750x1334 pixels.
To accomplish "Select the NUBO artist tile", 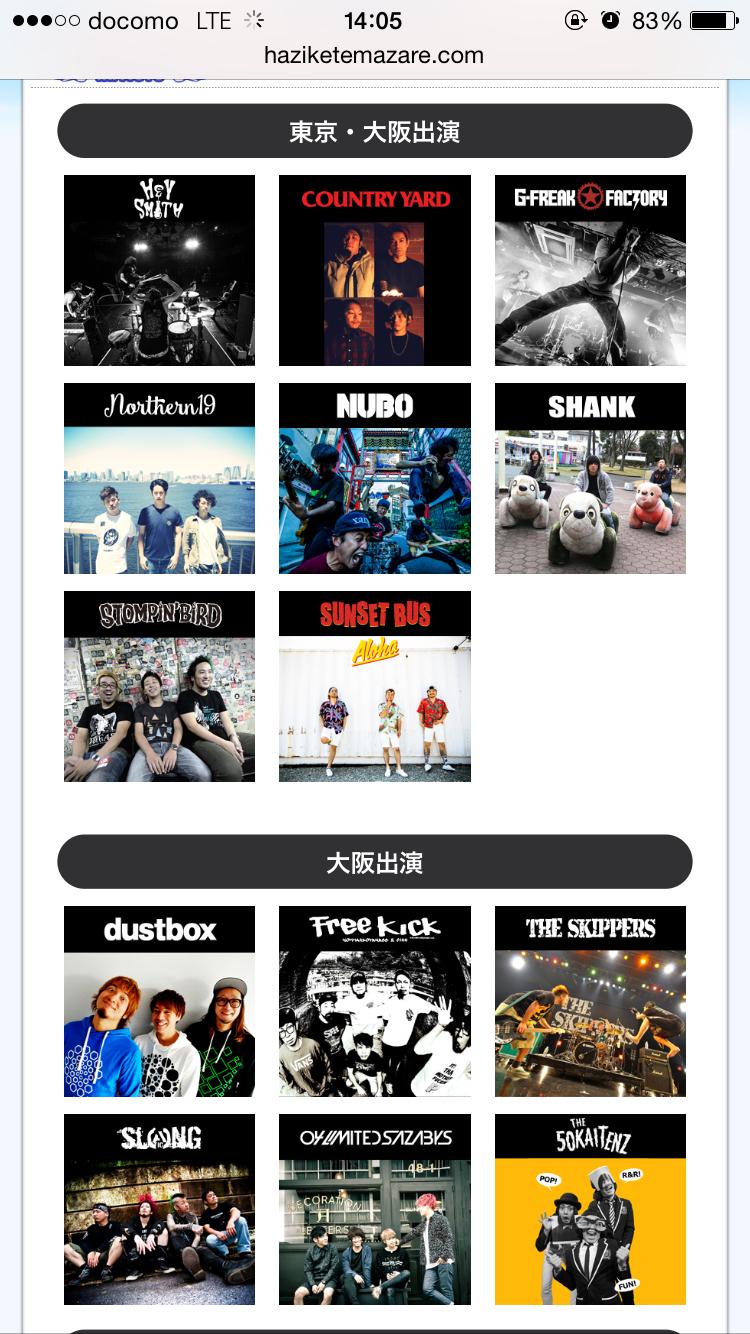I will coord(374,478).
